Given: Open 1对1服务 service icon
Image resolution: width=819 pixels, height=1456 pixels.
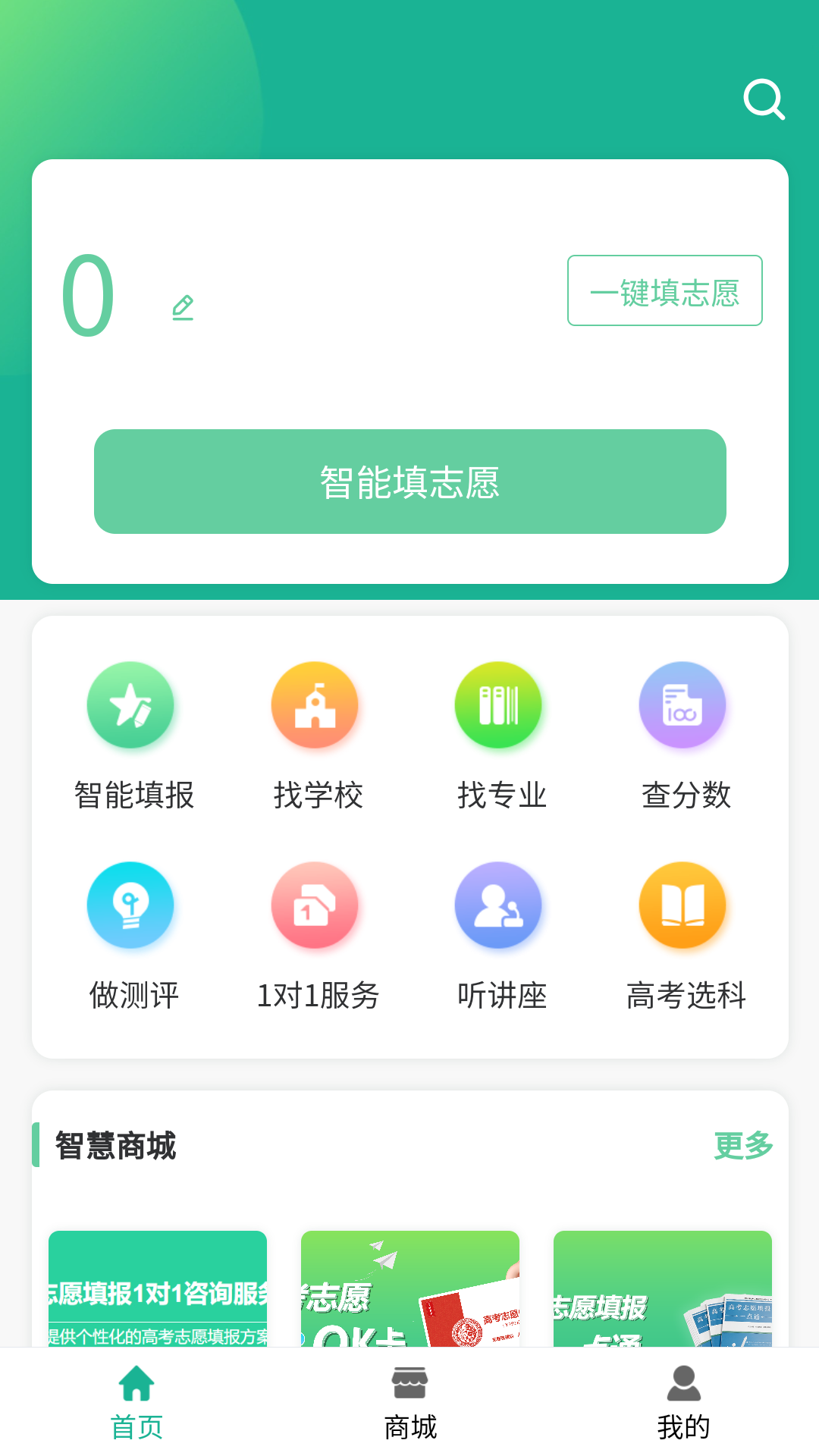Looking at the screenshot, I should (315, 905).
